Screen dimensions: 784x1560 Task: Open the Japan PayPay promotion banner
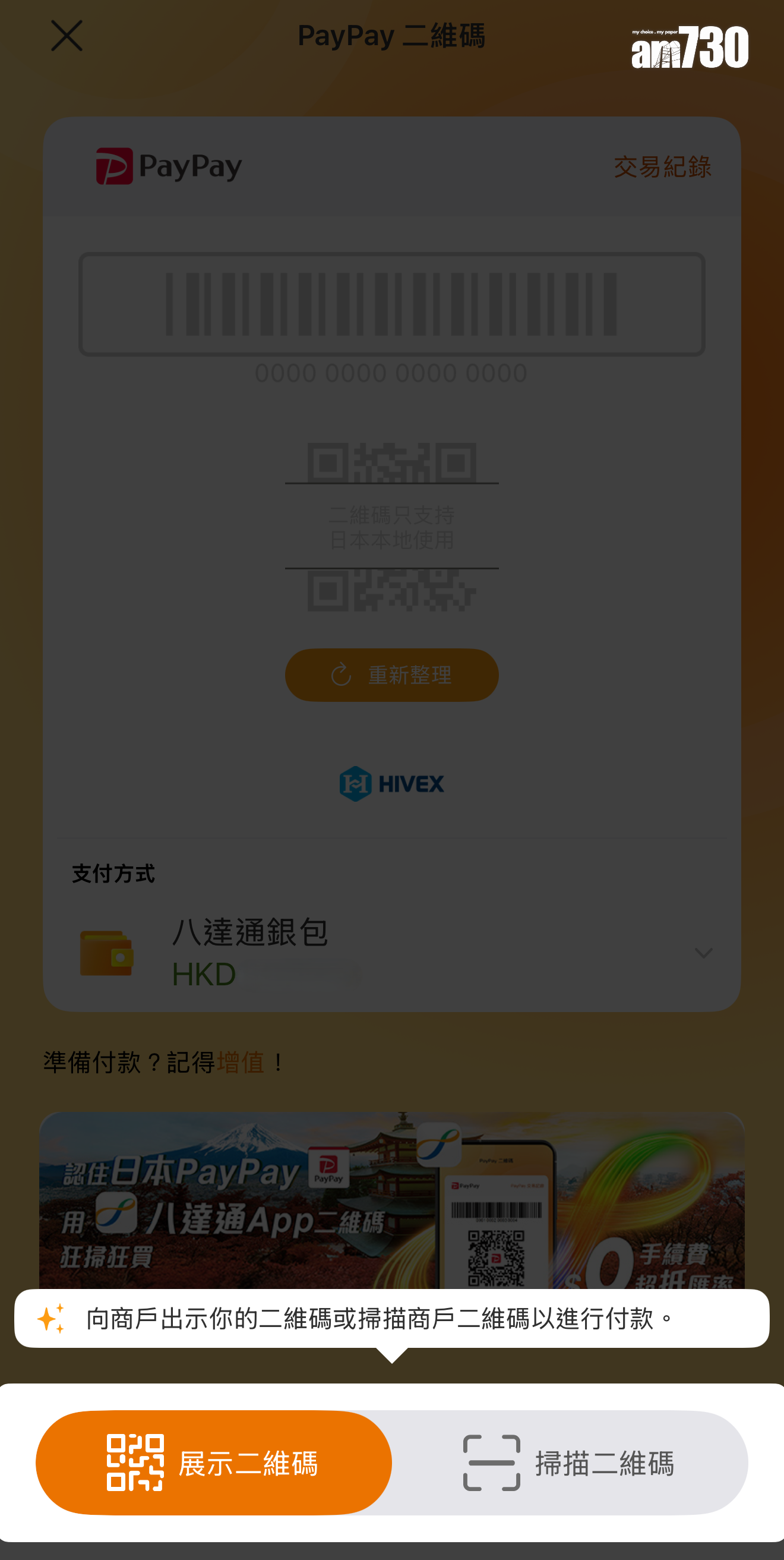(x=391, y=1199)
